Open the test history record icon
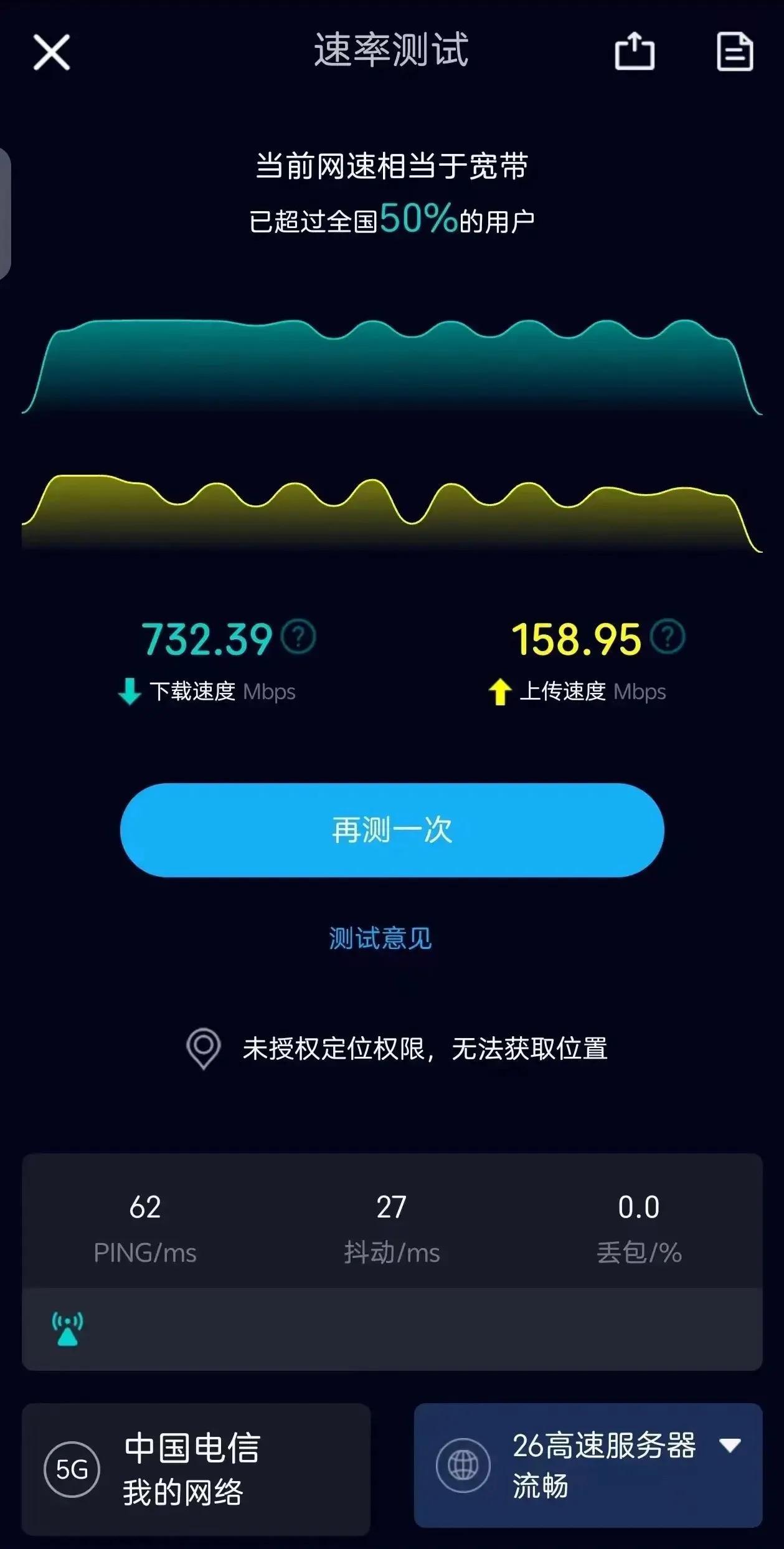The width and height of the screenshot is (784, 1549). 735,52
